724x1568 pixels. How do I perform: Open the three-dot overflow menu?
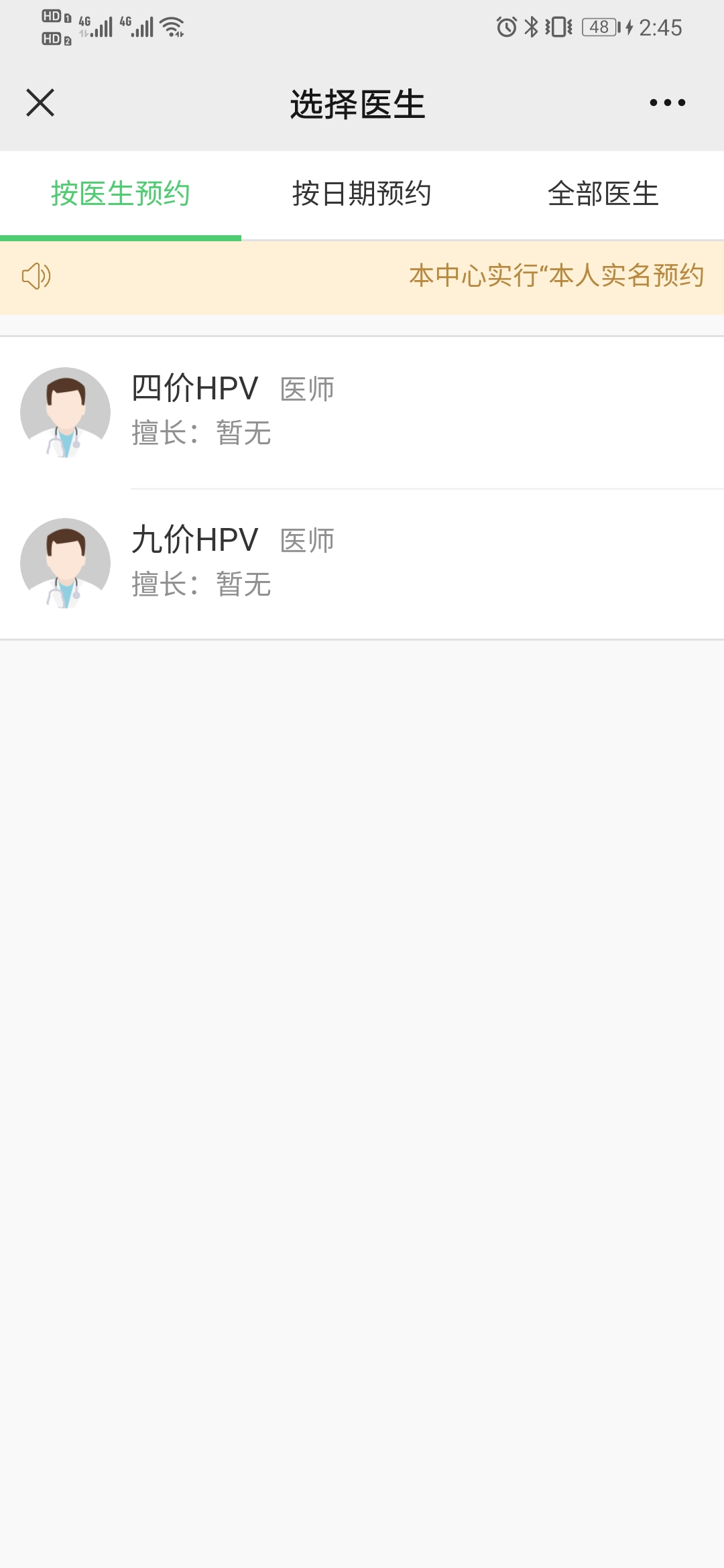[667, 103]
